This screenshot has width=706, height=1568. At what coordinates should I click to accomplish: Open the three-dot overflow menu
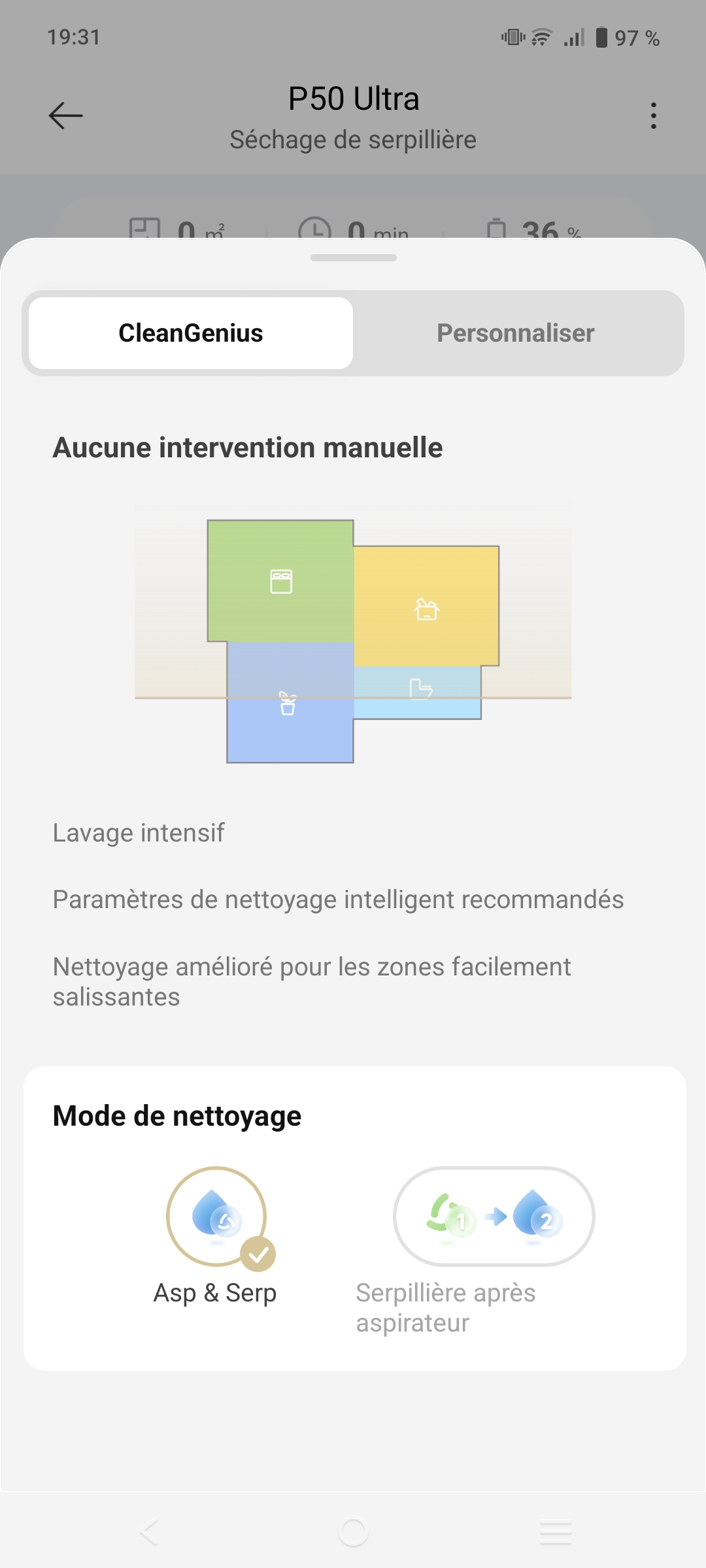pos(653,116)
